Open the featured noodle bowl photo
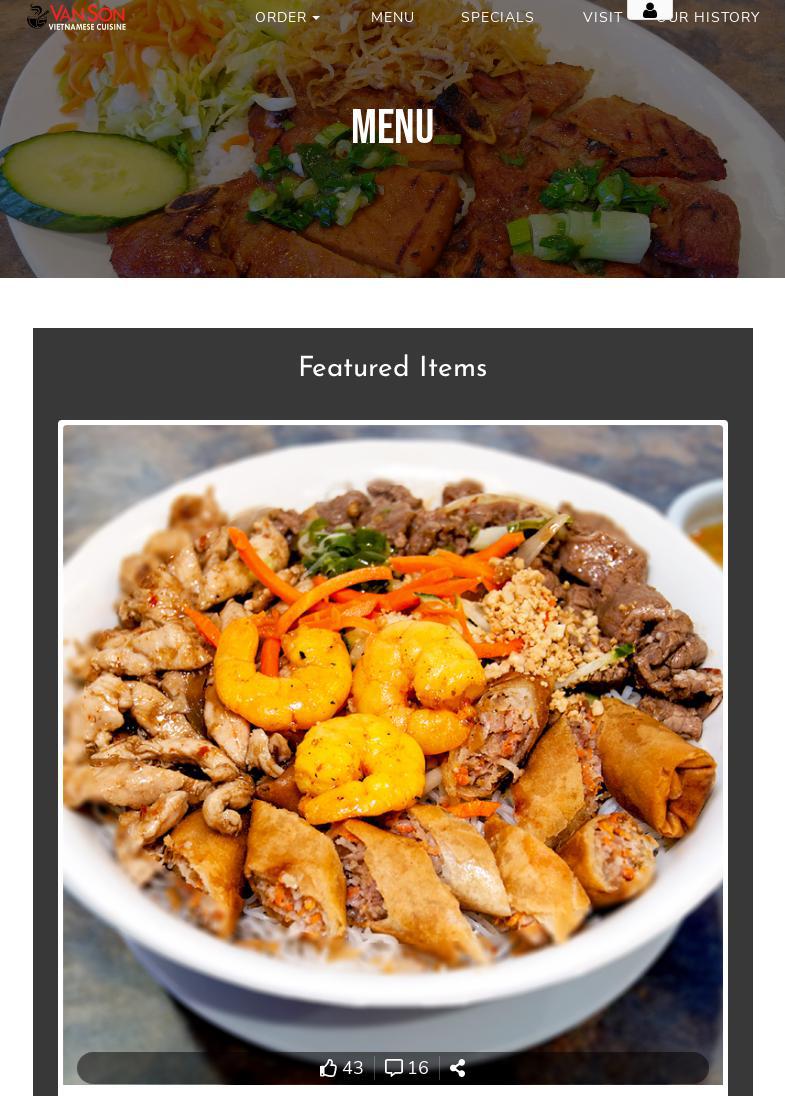Screen dimensions: 785x1096 [392, 730]
